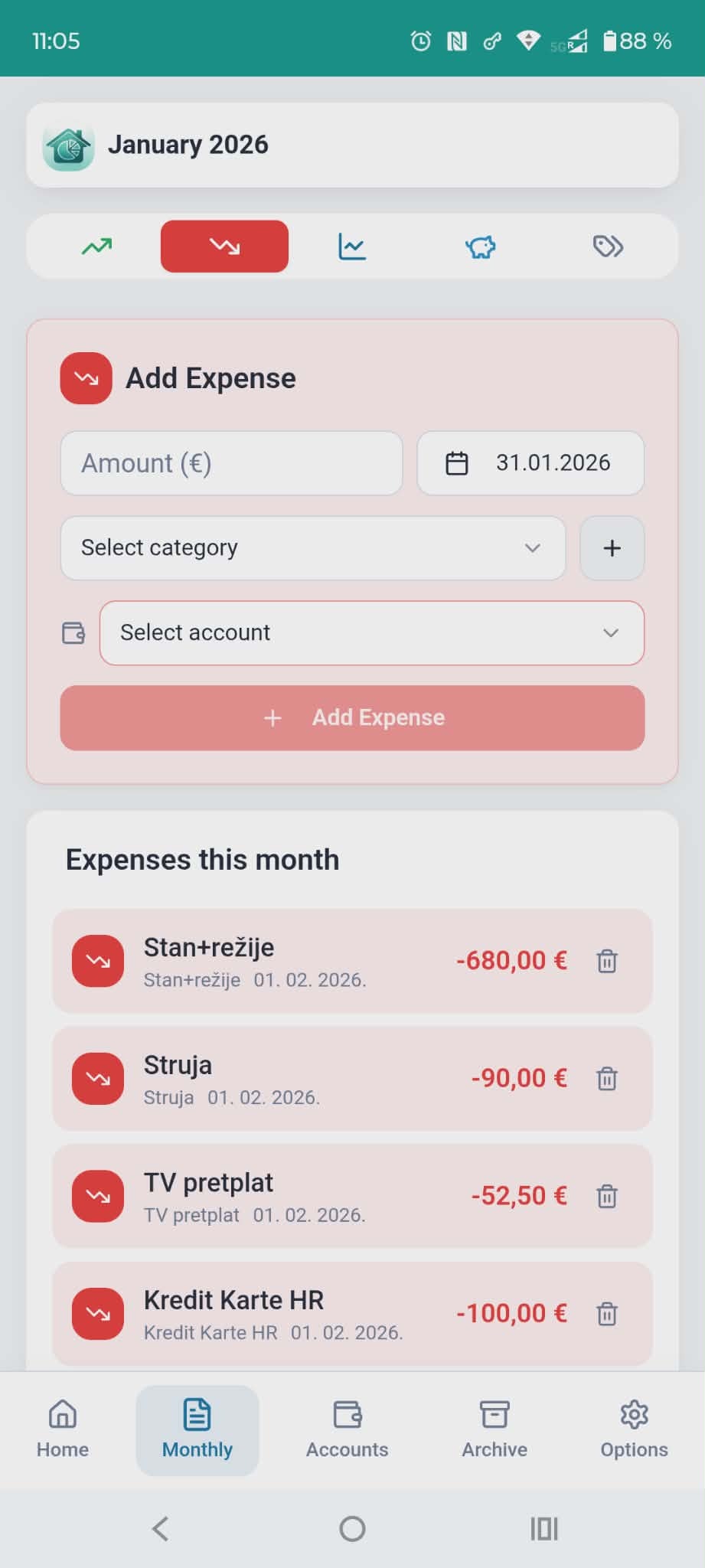Viewport: 705px width, 1568px height.
Task: Click the red expenses arrow icon
Action: tap(224, 246)
